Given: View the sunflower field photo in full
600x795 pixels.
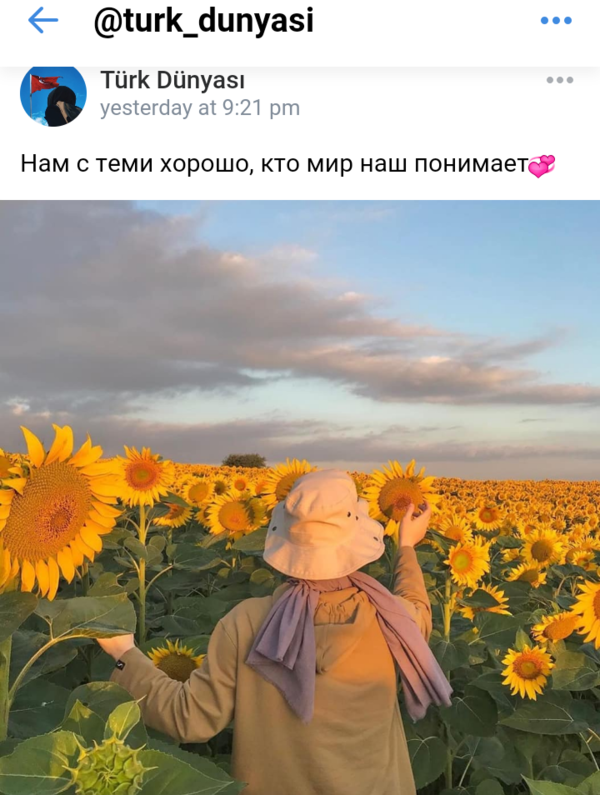Looking at the screenshot, I should click(300, 497).
